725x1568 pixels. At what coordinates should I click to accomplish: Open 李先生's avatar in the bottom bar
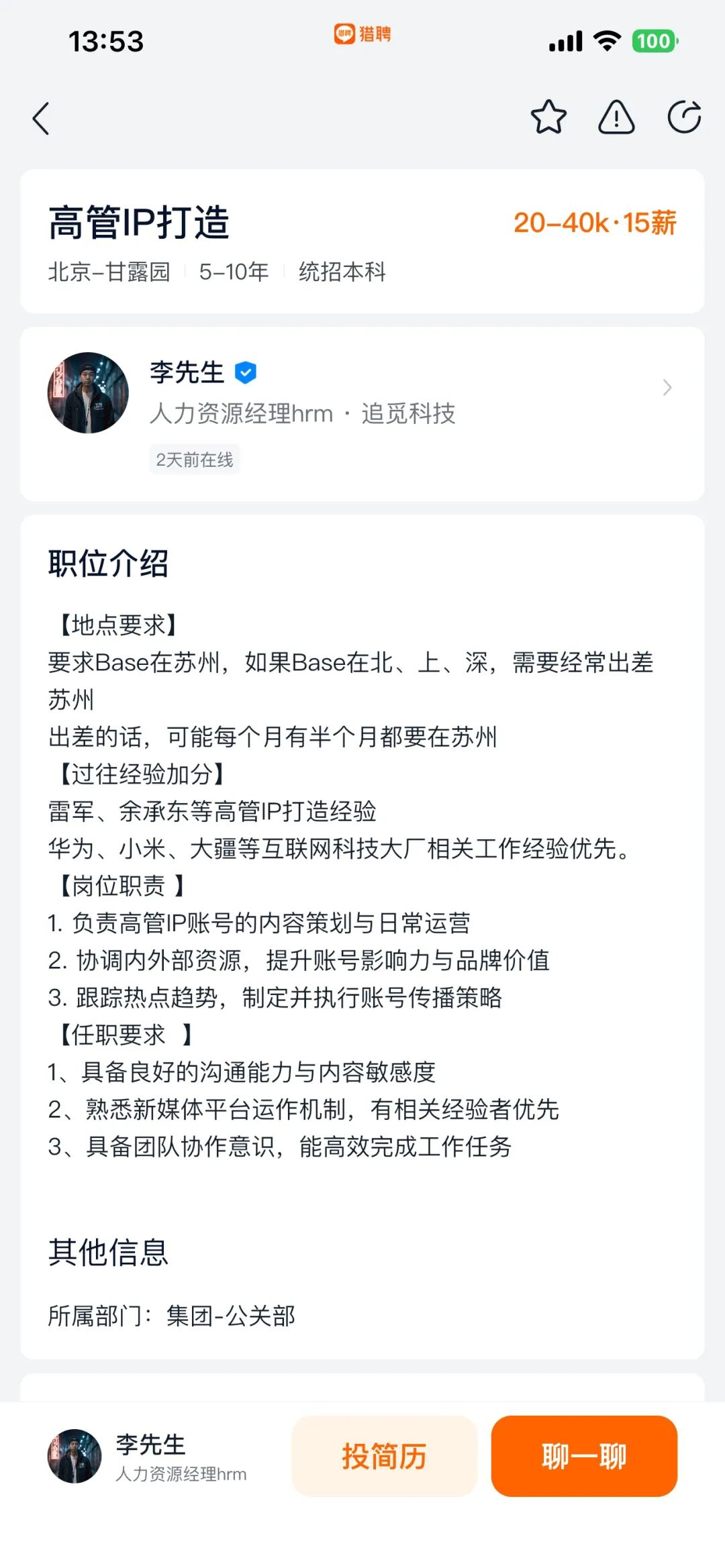[75, 1456]
